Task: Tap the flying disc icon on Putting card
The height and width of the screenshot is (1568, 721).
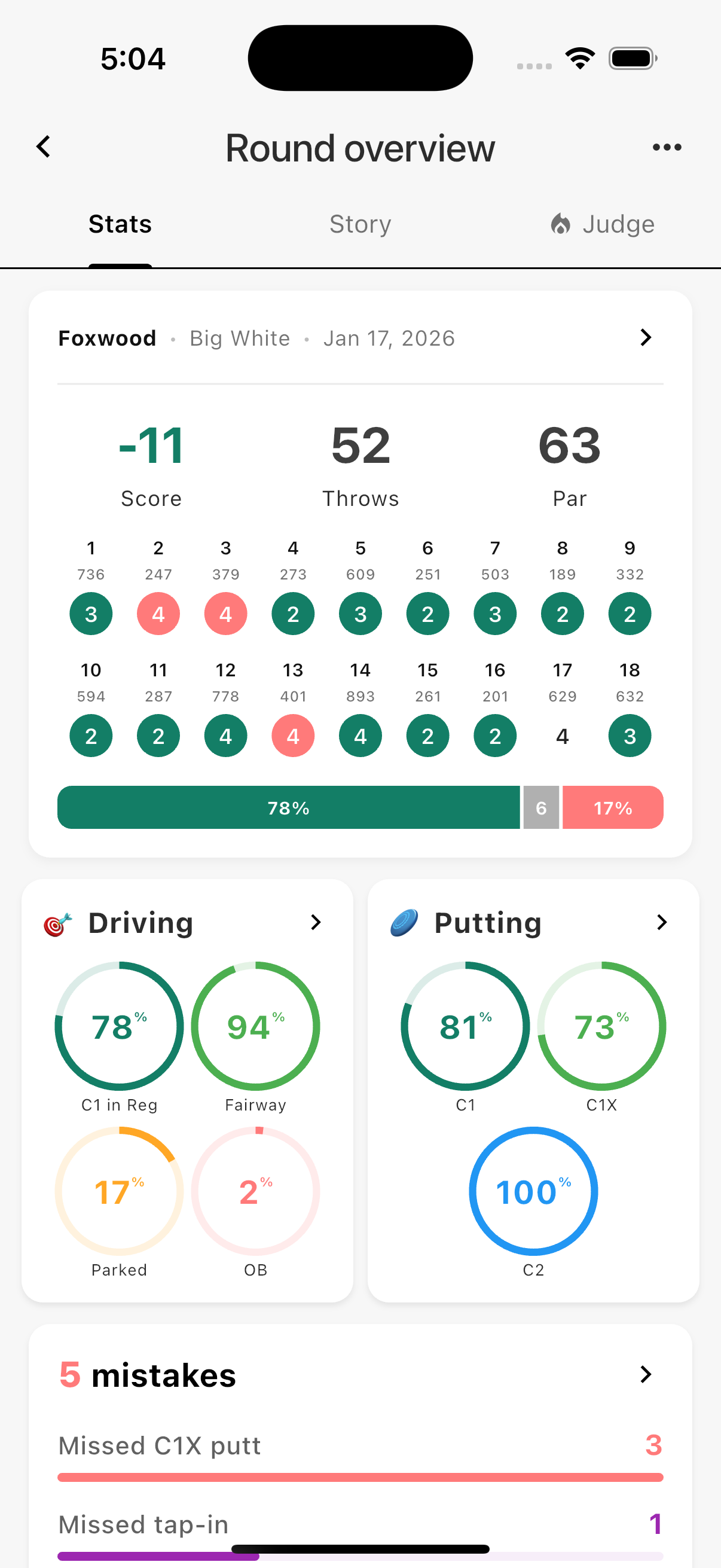Action: (404, 922)
